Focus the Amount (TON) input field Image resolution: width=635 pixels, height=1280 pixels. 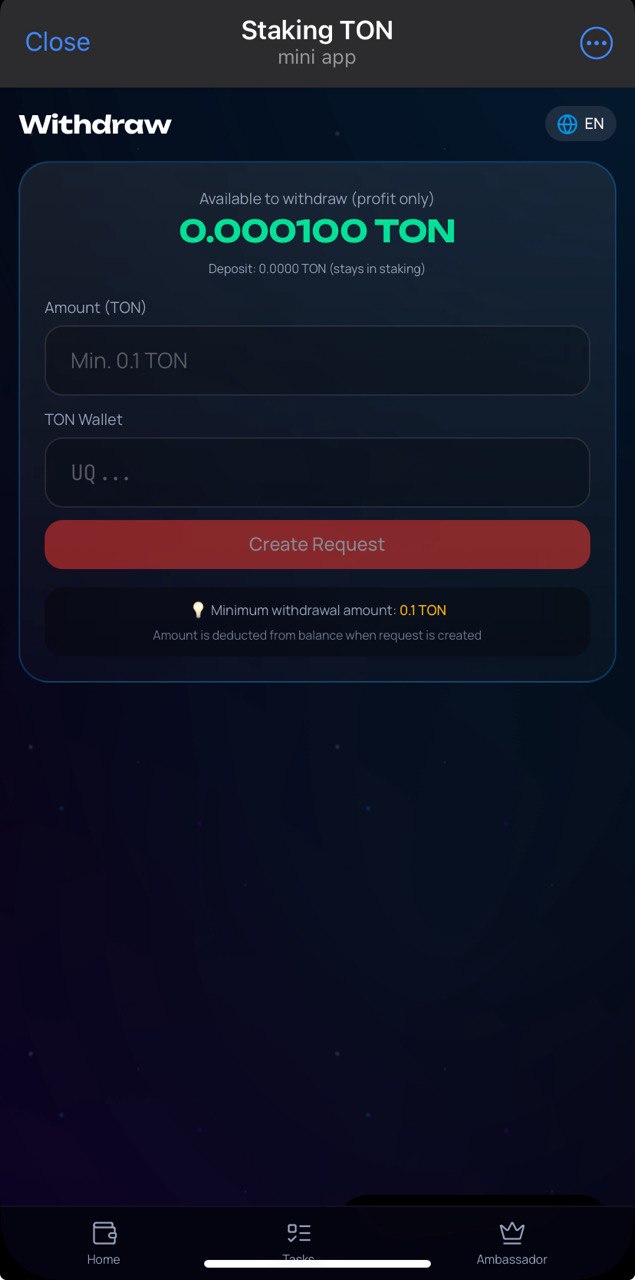tap(317, 360)
